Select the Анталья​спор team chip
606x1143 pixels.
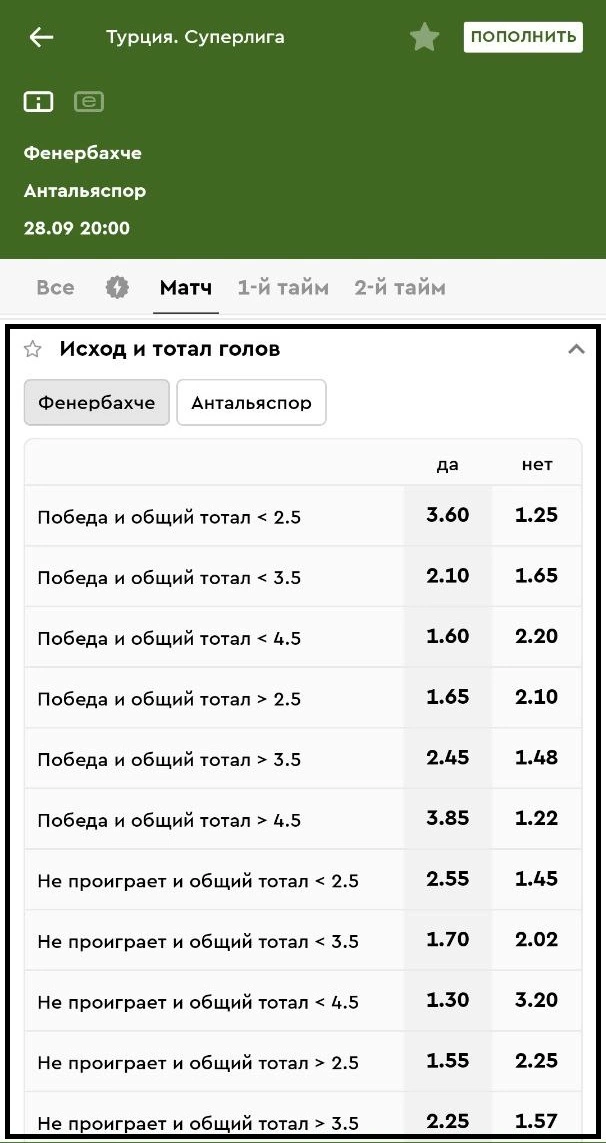[251, 403]
